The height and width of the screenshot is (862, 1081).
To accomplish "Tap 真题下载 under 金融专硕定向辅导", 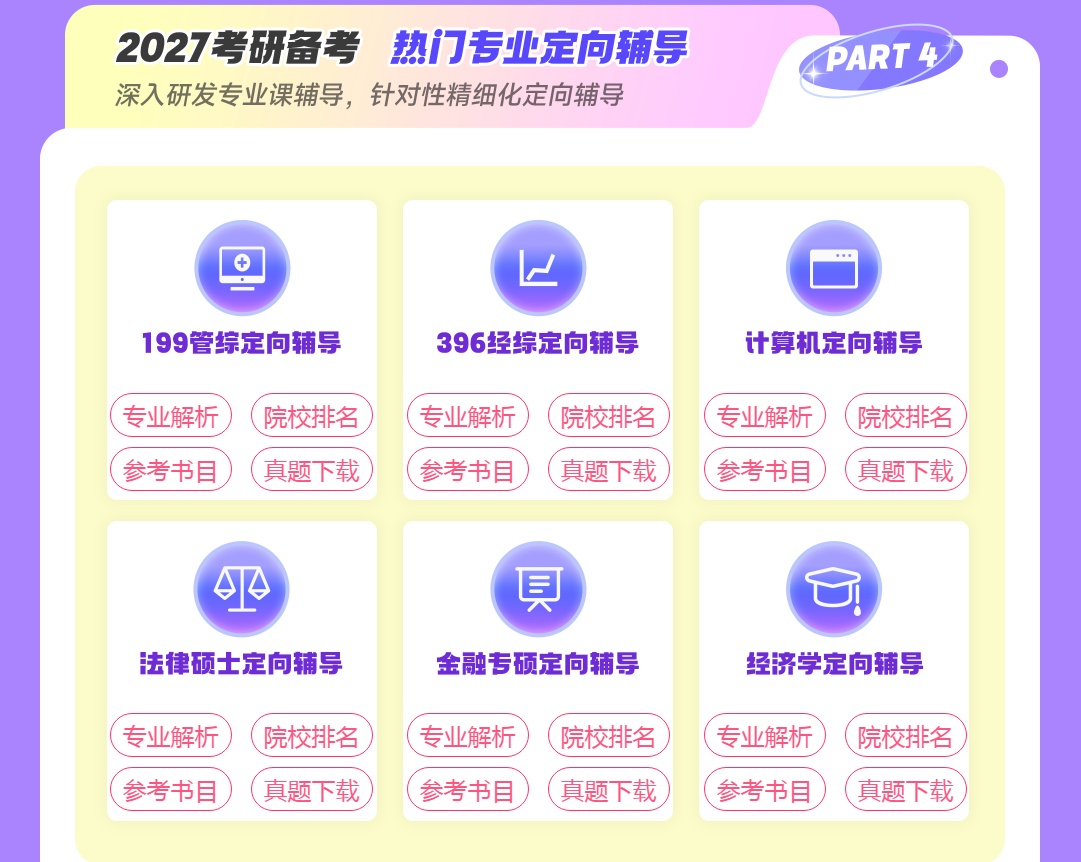I will coord(608,790).
